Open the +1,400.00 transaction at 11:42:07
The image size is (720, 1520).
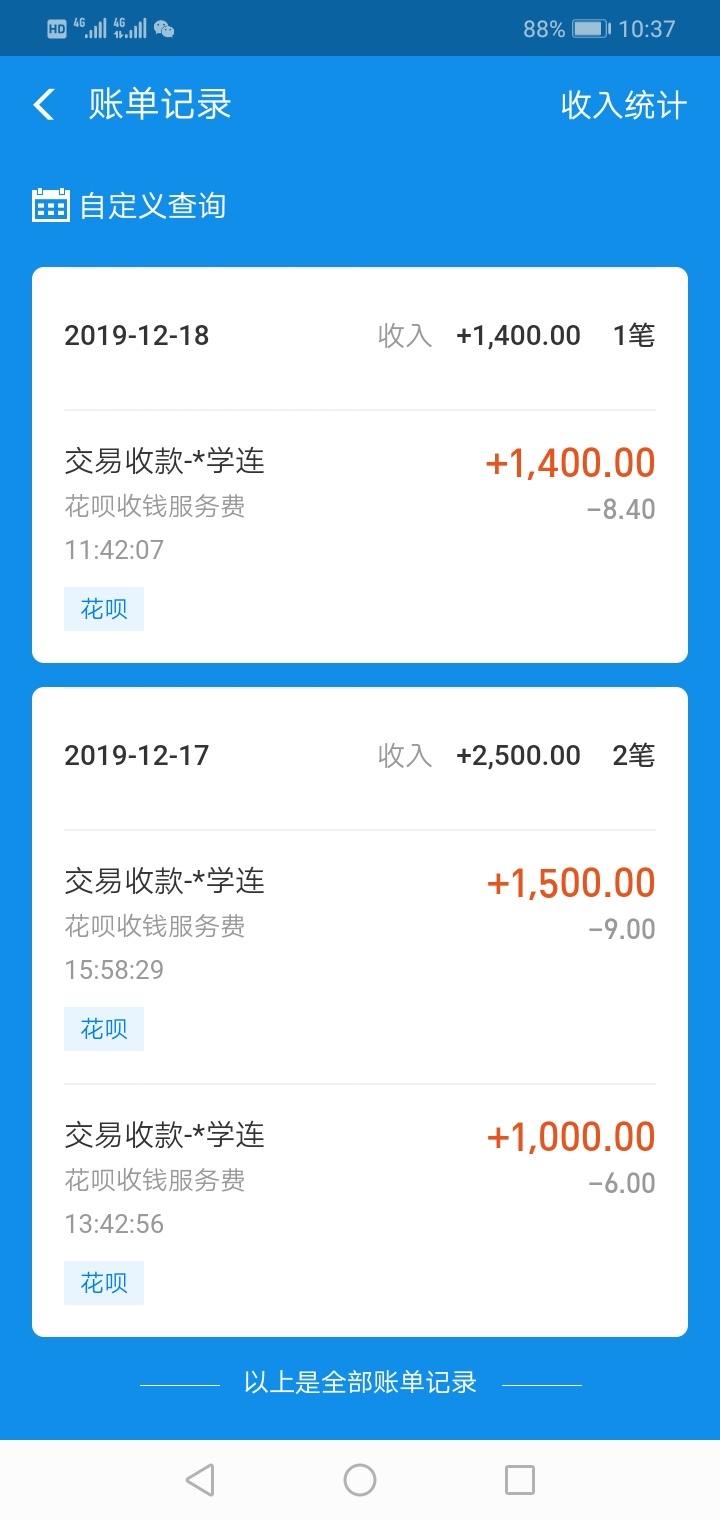point(360,536)
